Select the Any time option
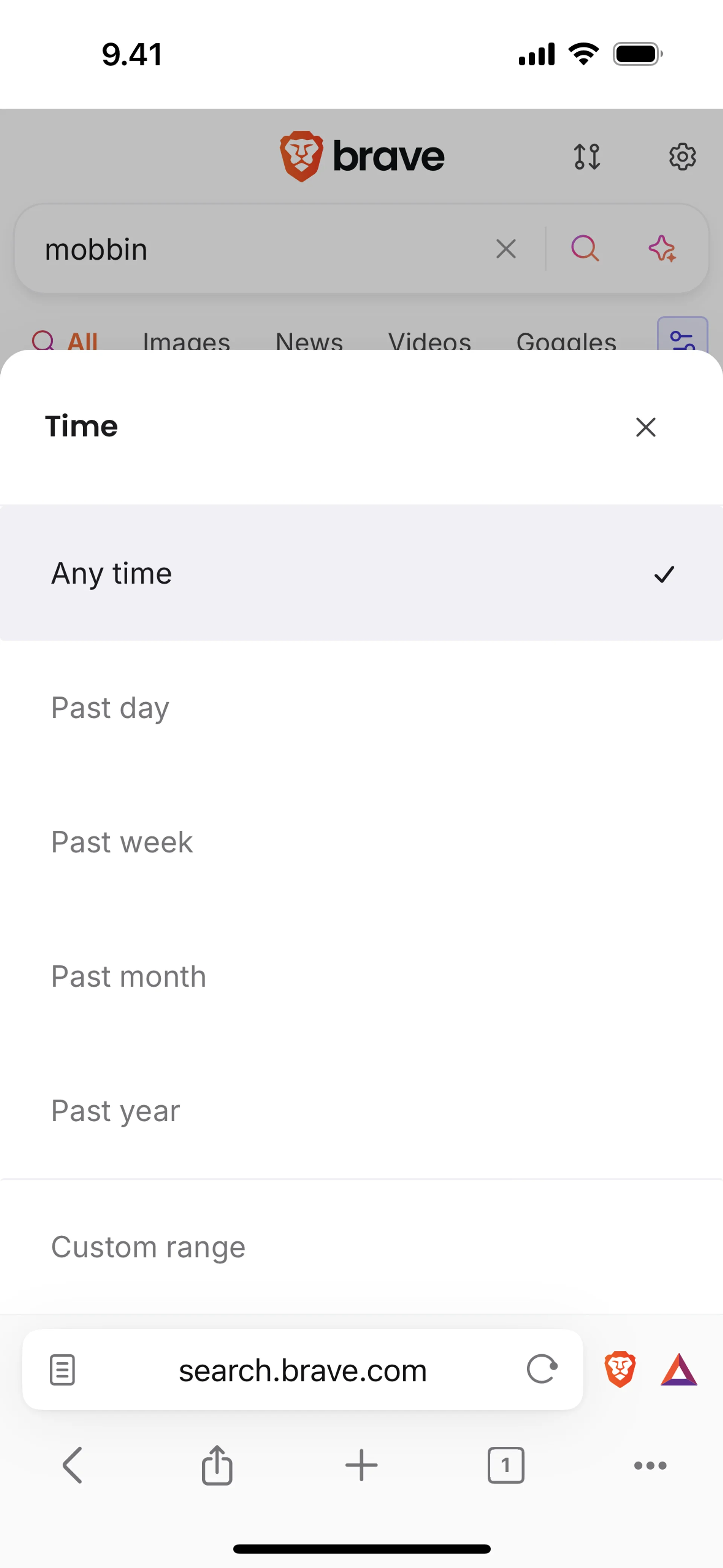The height and width of the screenshot is (1568, 723). pos(361,573)
